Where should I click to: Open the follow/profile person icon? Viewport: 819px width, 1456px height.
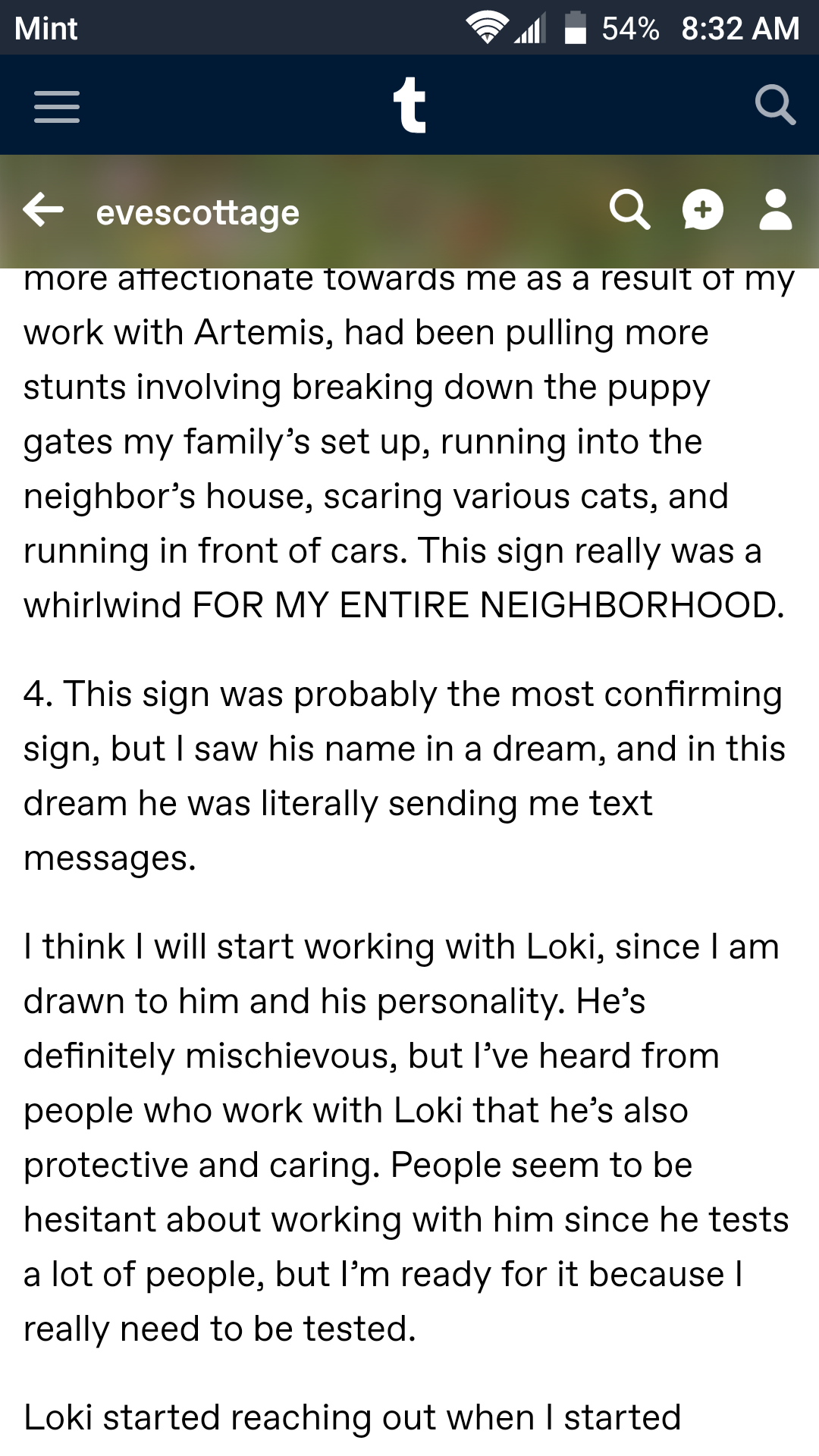click(776, 210)
